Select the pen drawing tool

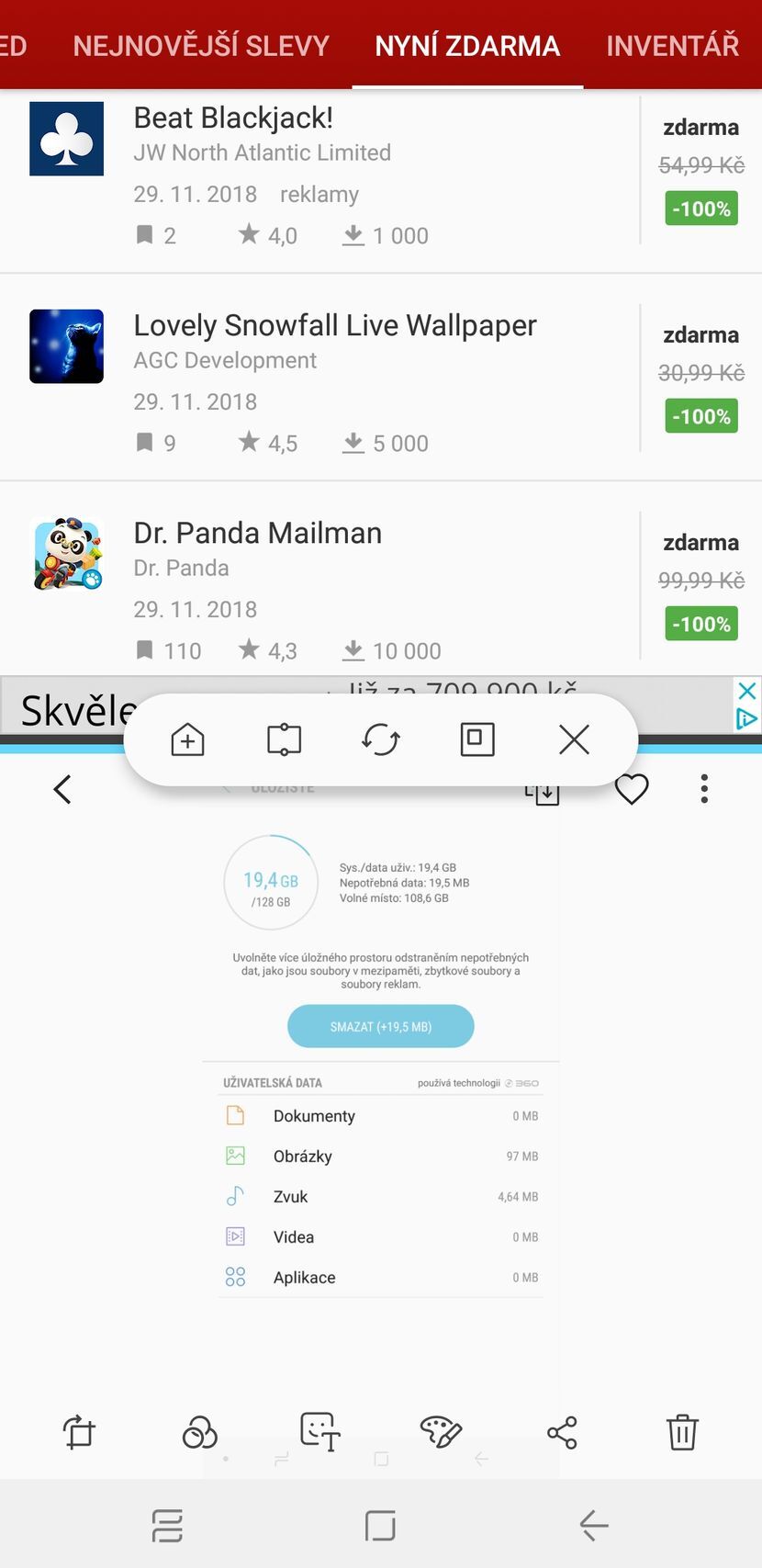[x=440, y=1432]
